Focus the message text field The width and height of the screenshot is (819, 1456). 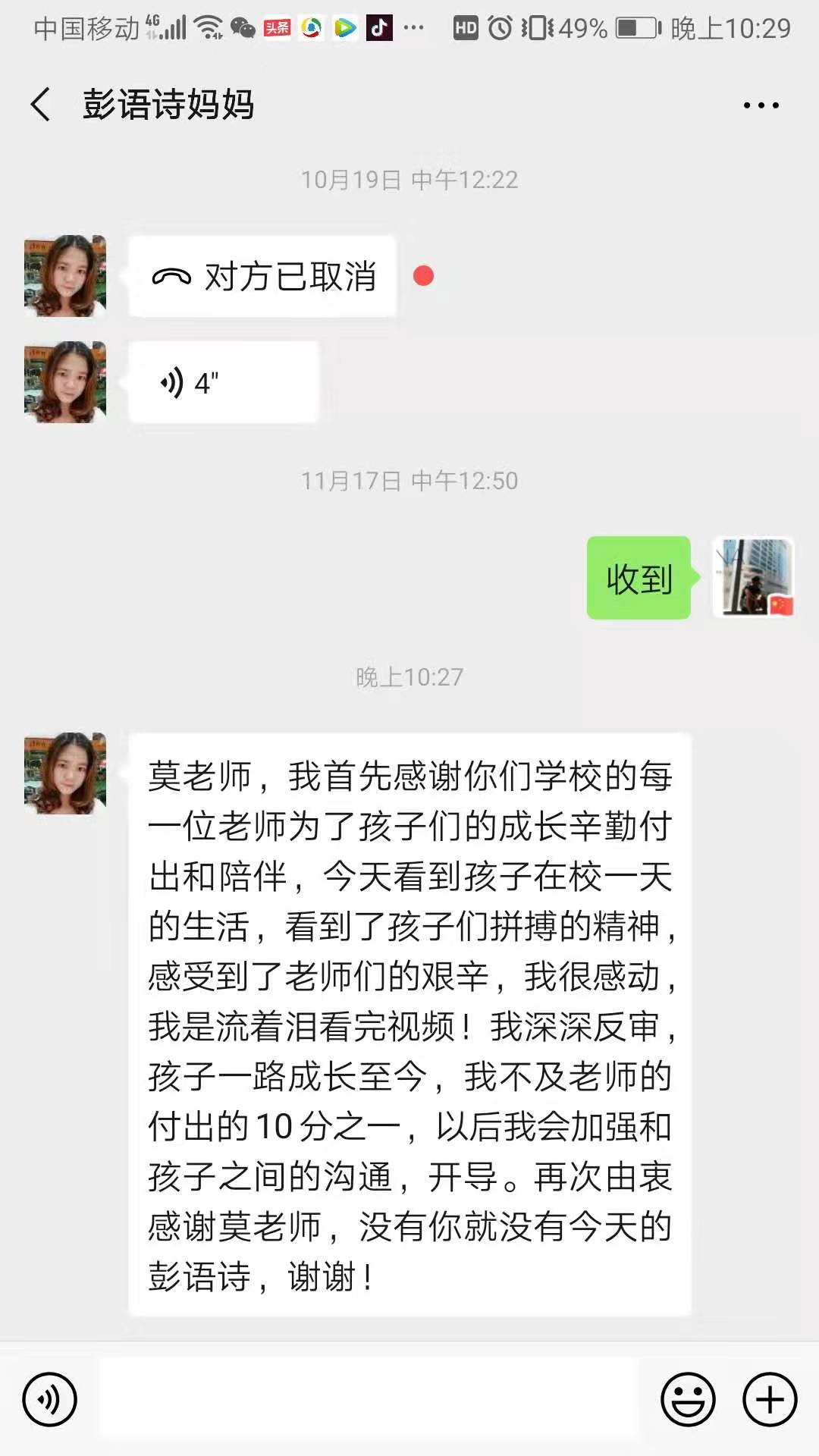tap(369, 1399)
